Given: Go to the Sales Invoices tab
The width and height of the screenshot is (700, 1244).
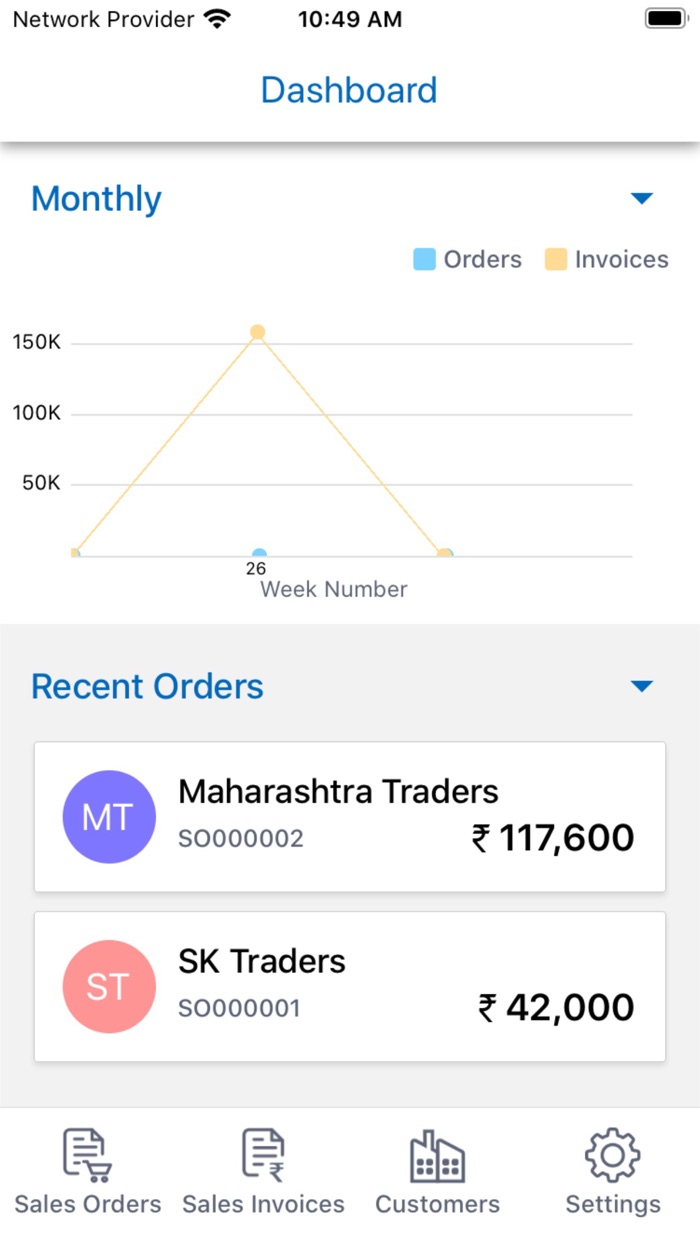Looking at the screenshot, I should coord(263,1172).
